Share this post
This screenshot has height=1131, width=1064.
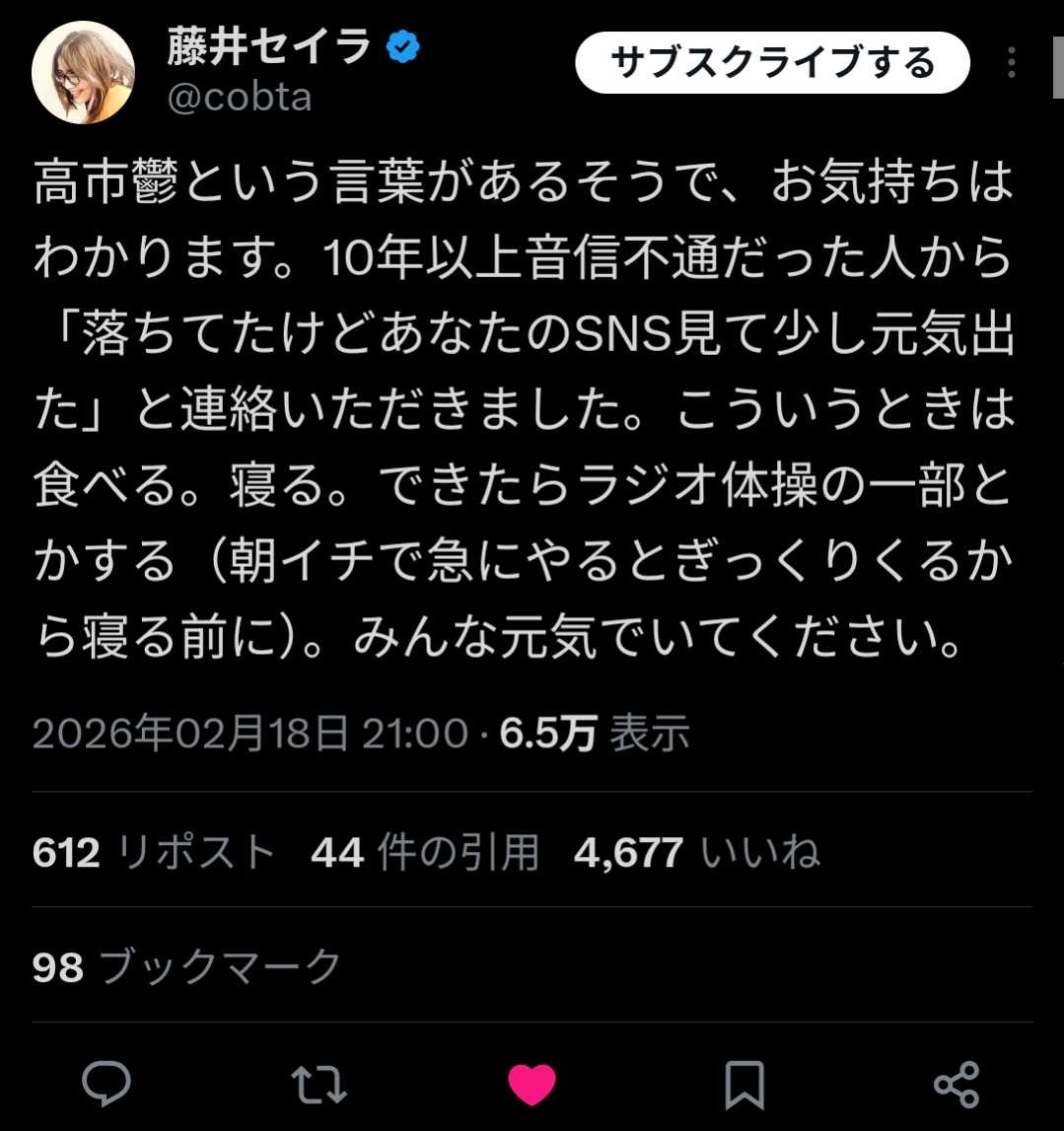[x=956, y=1085]
